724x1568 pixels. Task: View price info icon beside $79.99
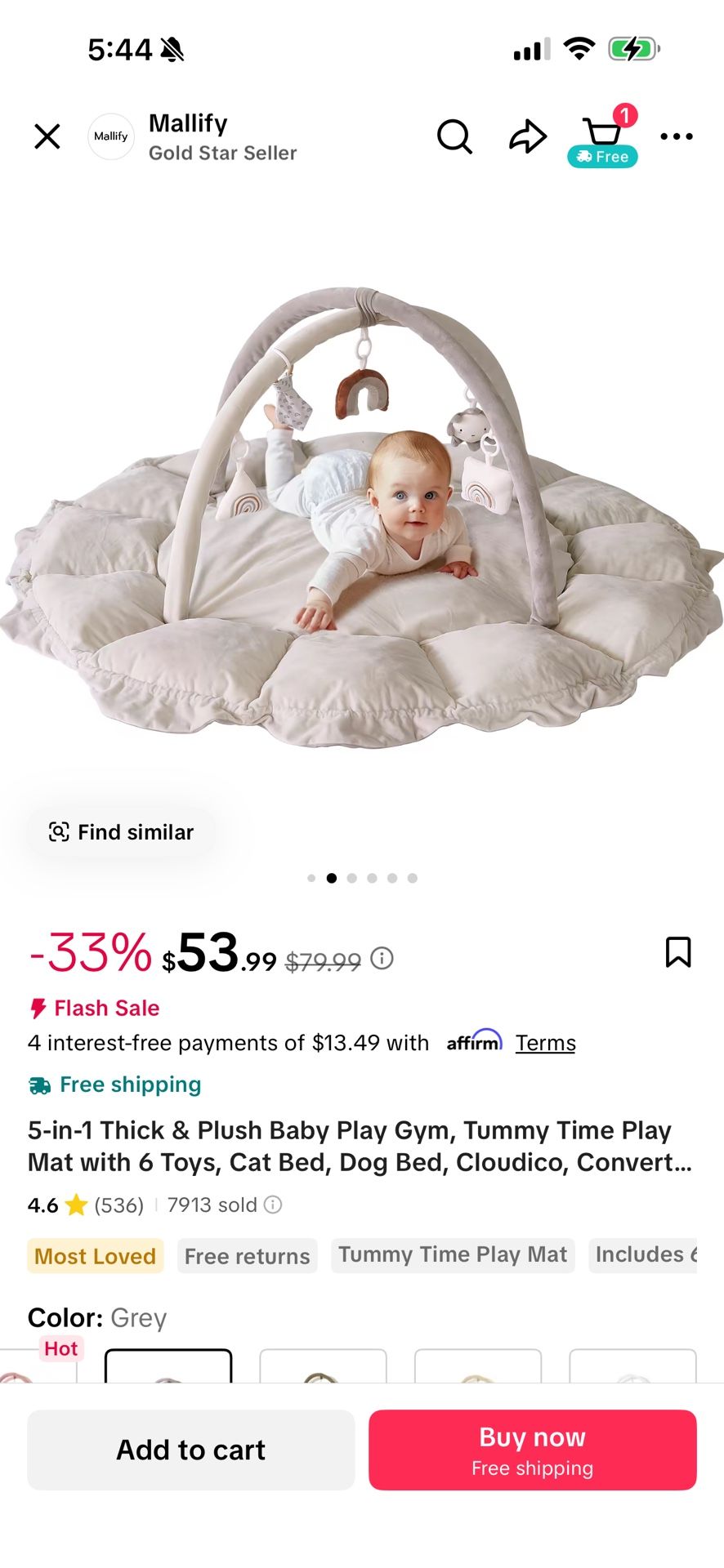click(382, 959)
